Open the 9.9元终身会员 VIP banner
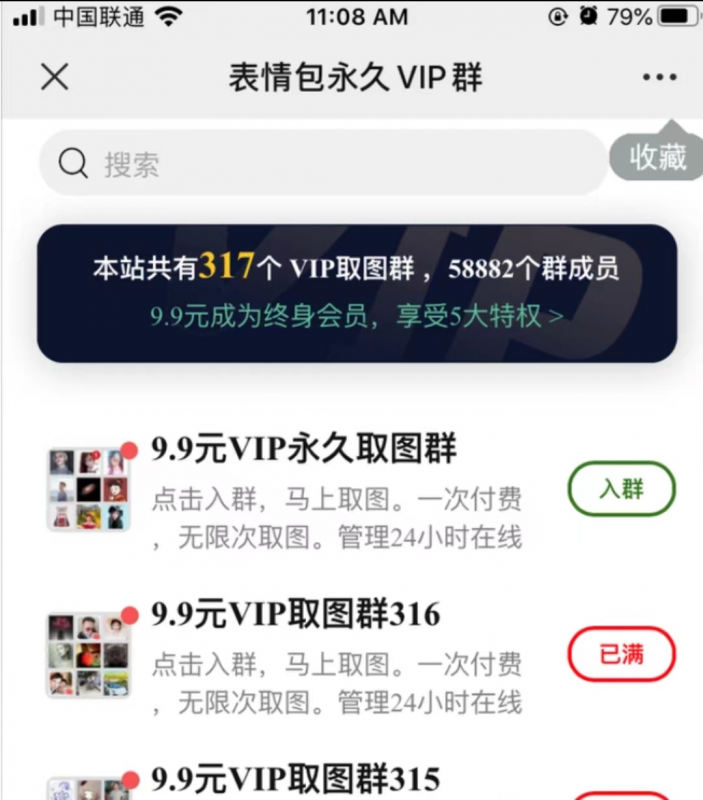The image size is (703, 800). coord(356,293)
